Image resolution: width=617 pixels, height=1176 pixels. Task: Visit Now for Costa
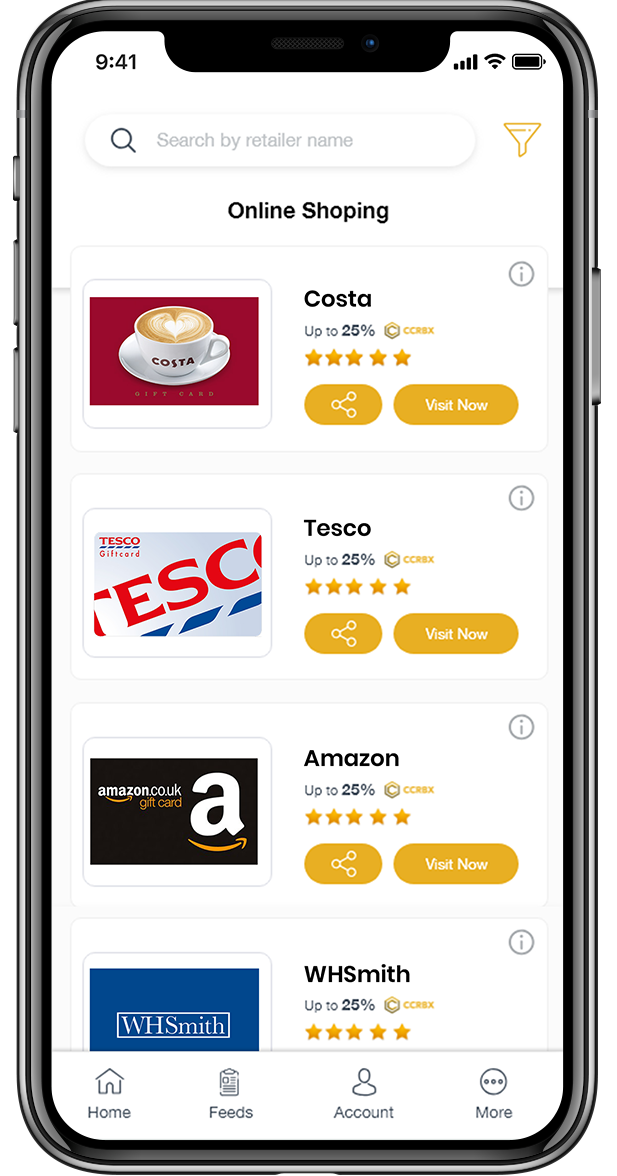tap(456, 405)
